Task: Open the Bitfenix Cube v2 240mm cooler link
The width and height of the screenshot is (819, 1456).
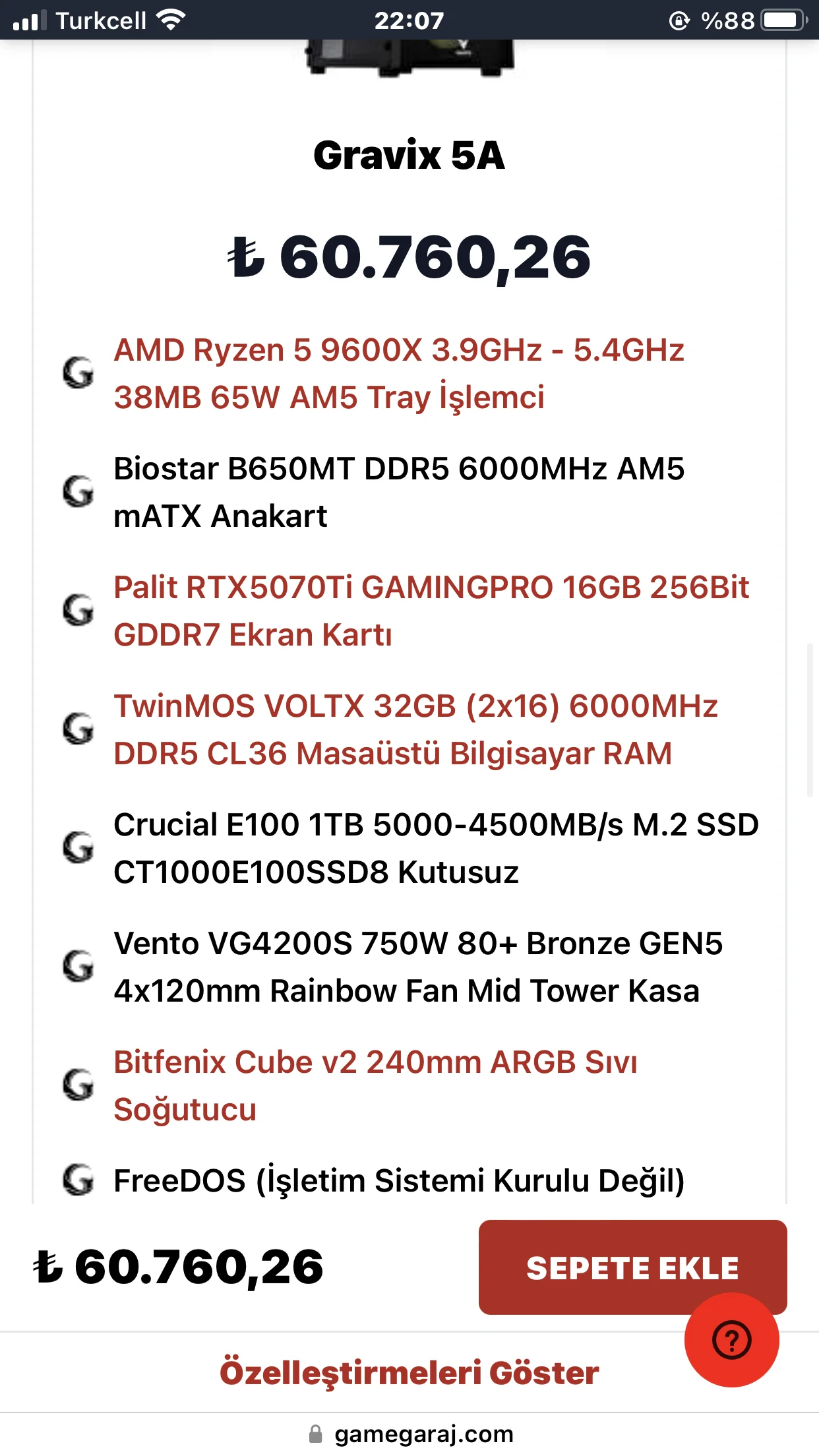Action: pos(376,1085)
